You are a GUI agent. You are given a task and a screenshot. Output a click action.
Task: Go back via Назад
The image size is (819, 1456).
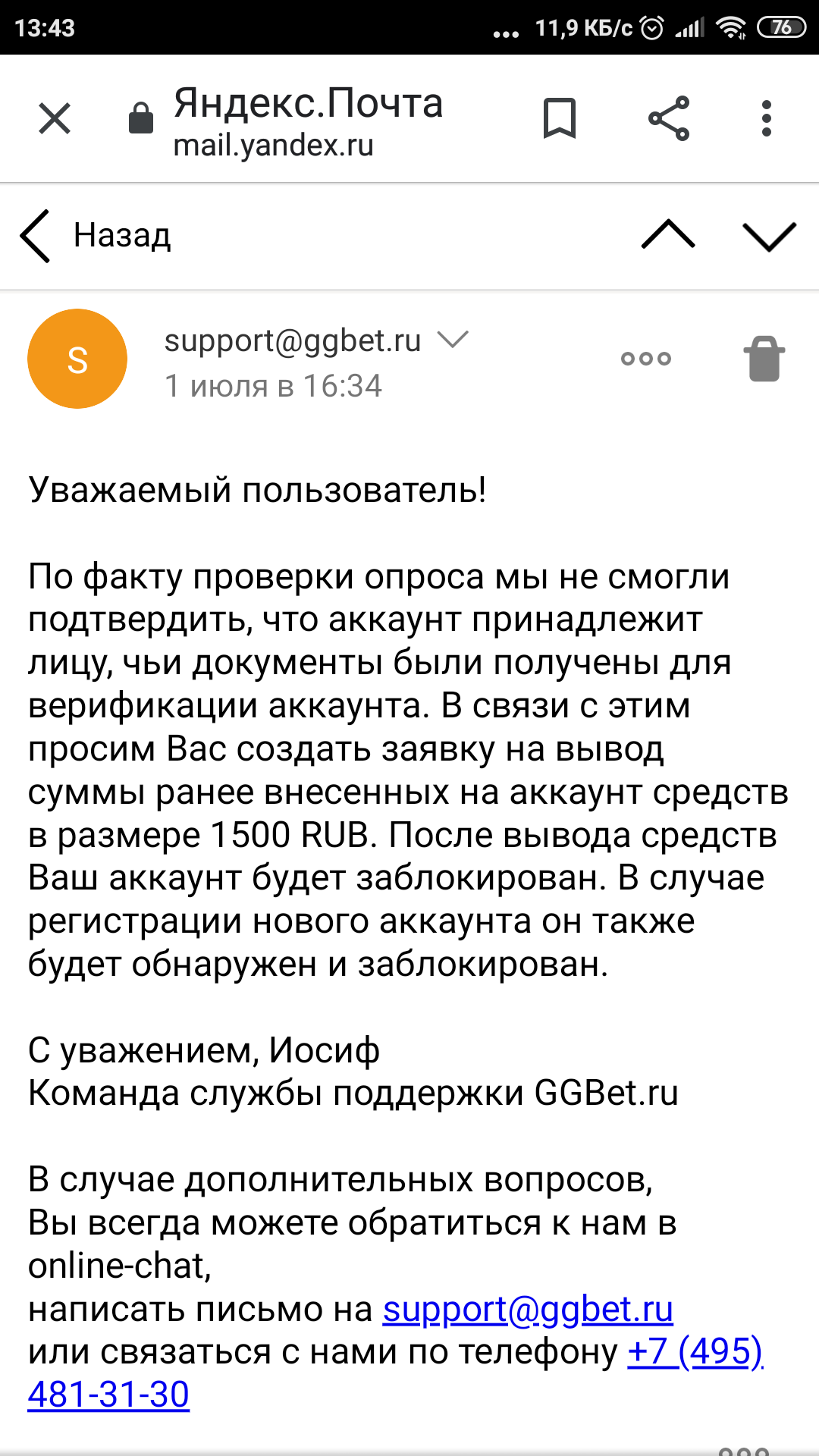click(x=97, y=236)
